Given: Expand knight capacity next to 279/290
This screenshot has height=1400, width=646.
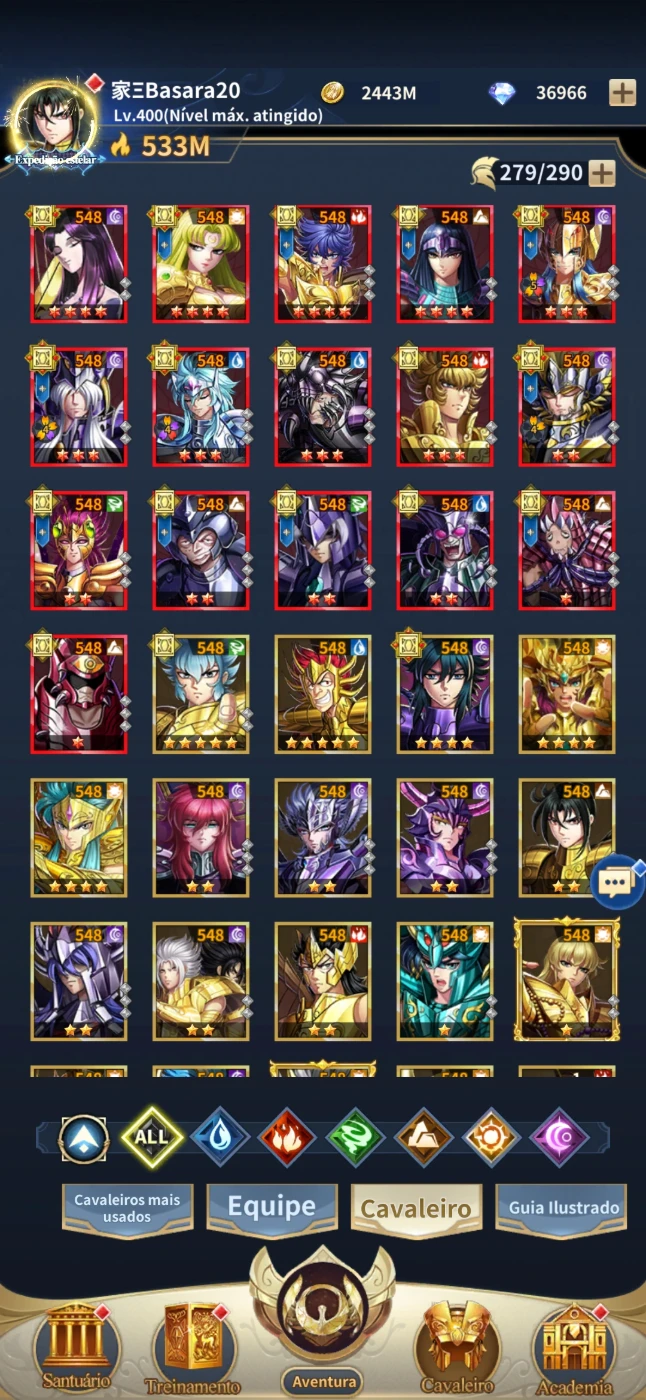Looking at the screenshot, I should click(602, 173).
